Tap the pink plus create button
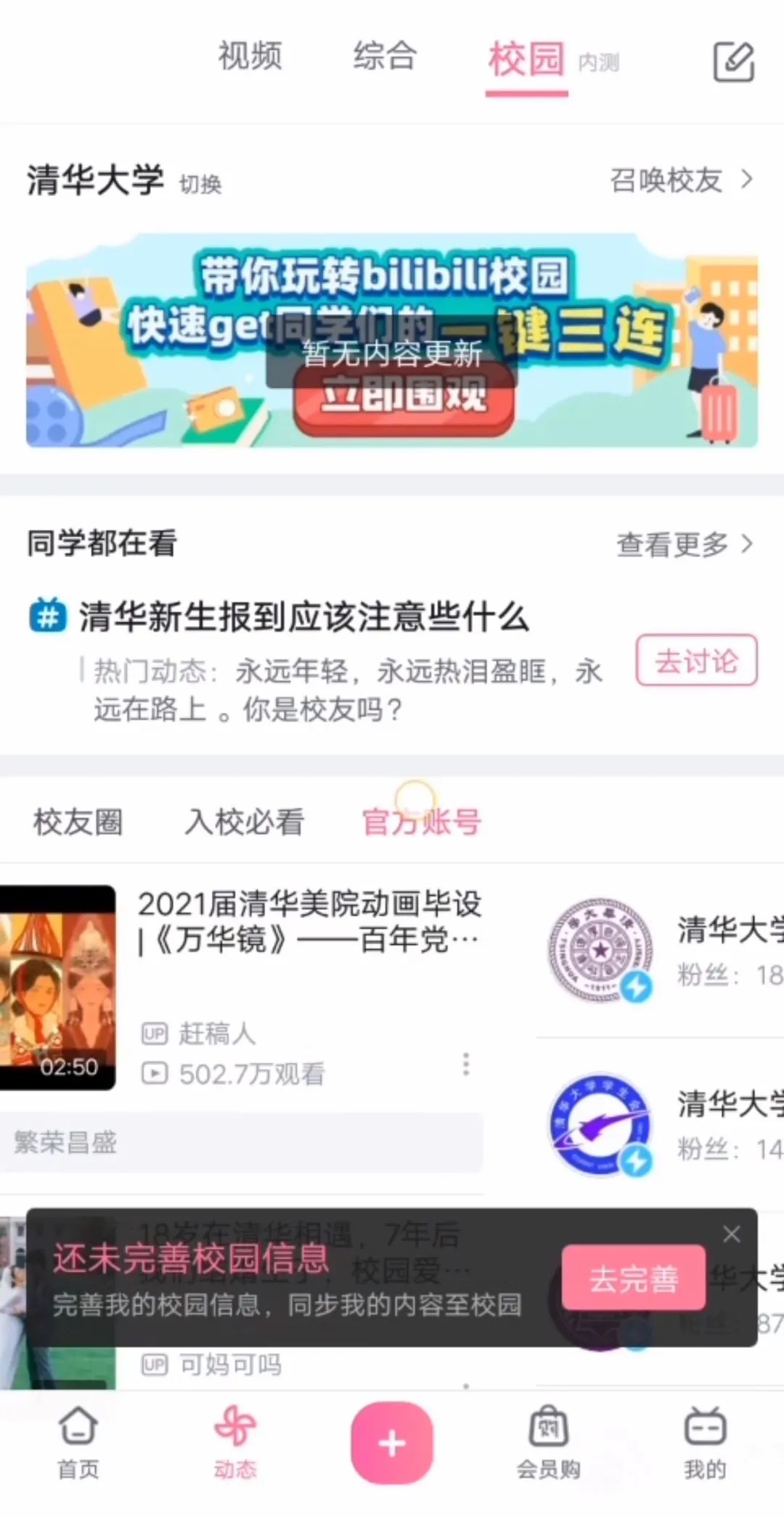This screenshot has height=1517, width=784. point(392,1442)
